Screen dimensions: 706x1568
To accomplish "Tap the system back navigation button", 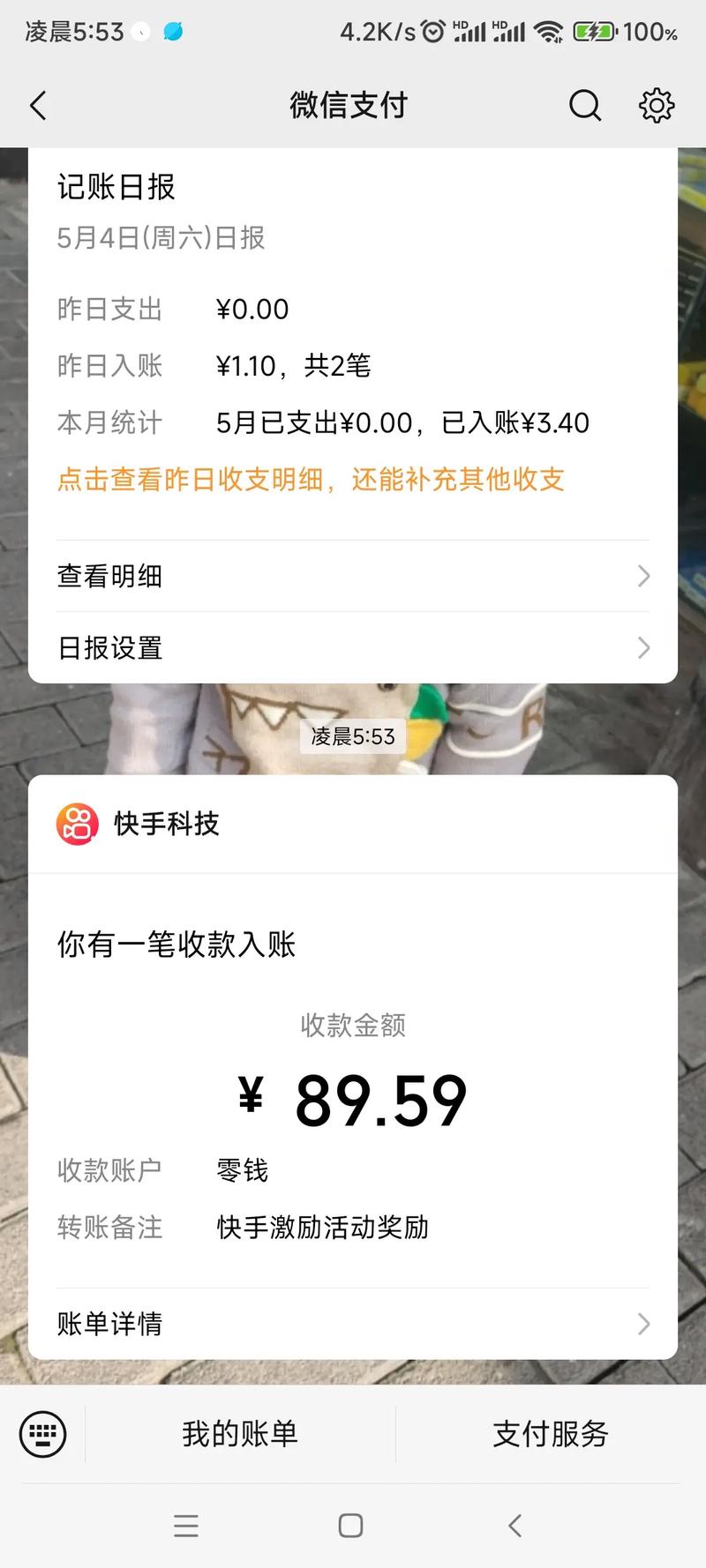I will (515, 1526).
